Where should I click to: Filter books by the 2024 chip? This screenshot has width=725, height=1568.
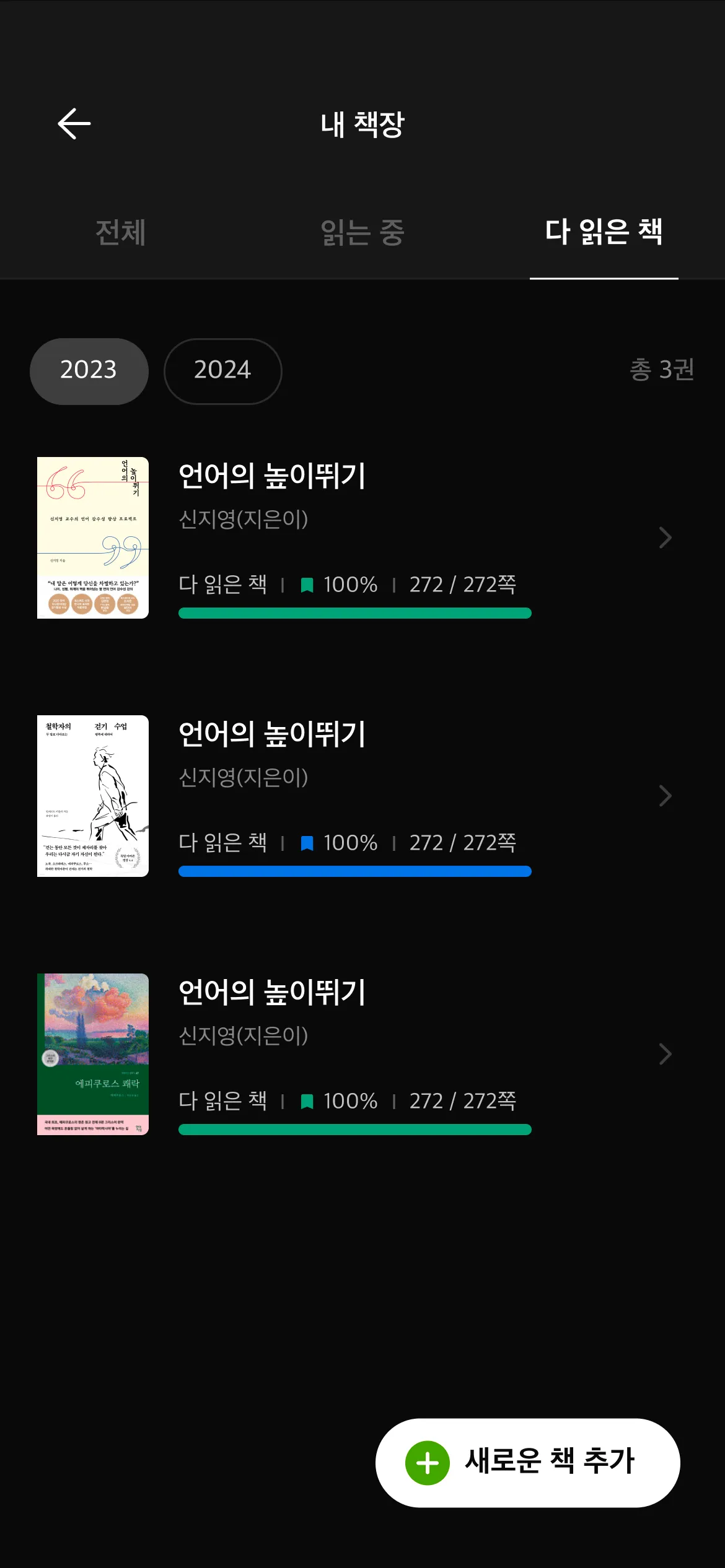pyautogui.click(x=222, y=370)
